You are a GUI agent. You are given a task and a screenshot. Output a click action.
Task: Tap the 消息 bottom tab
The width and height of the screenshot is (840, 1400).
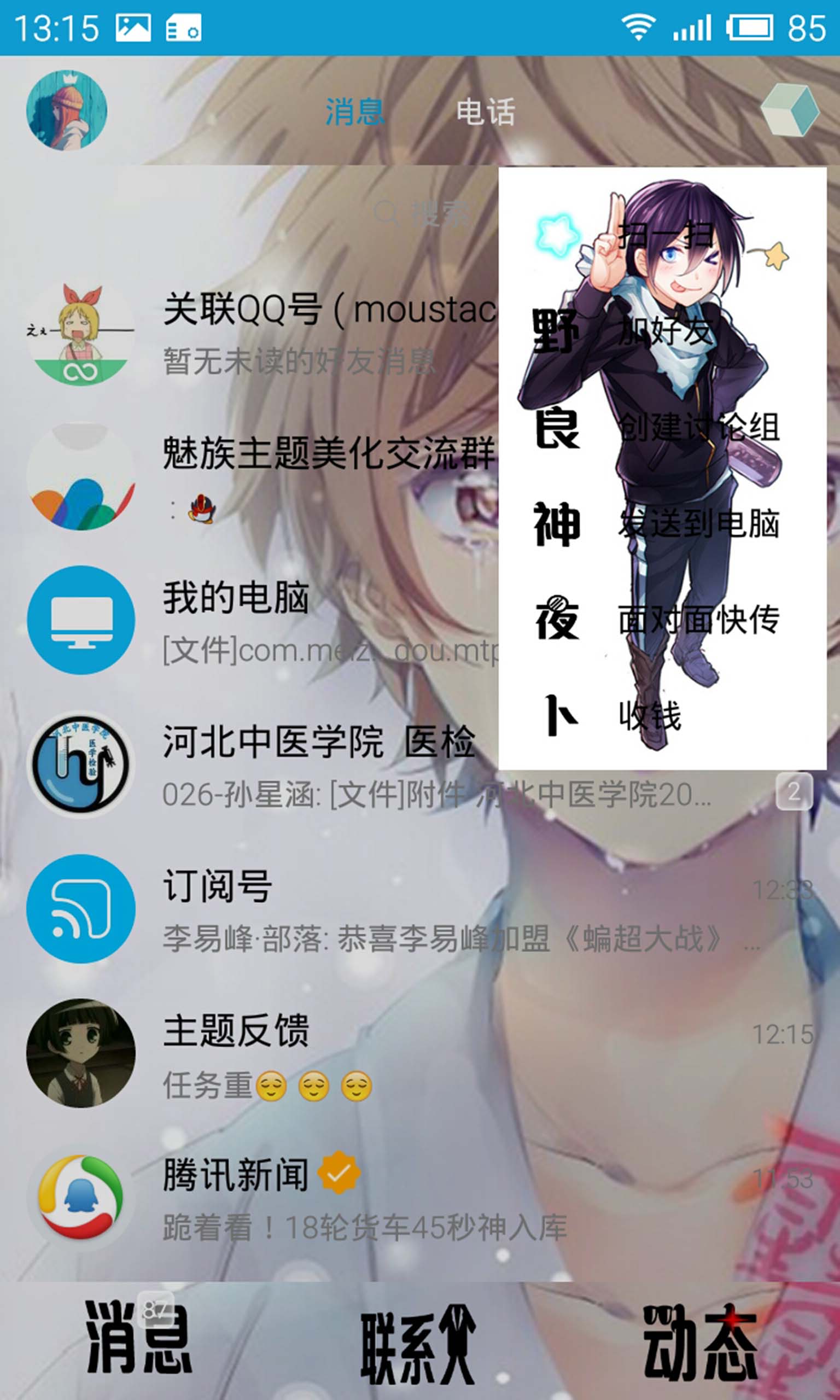[138, 1339]
